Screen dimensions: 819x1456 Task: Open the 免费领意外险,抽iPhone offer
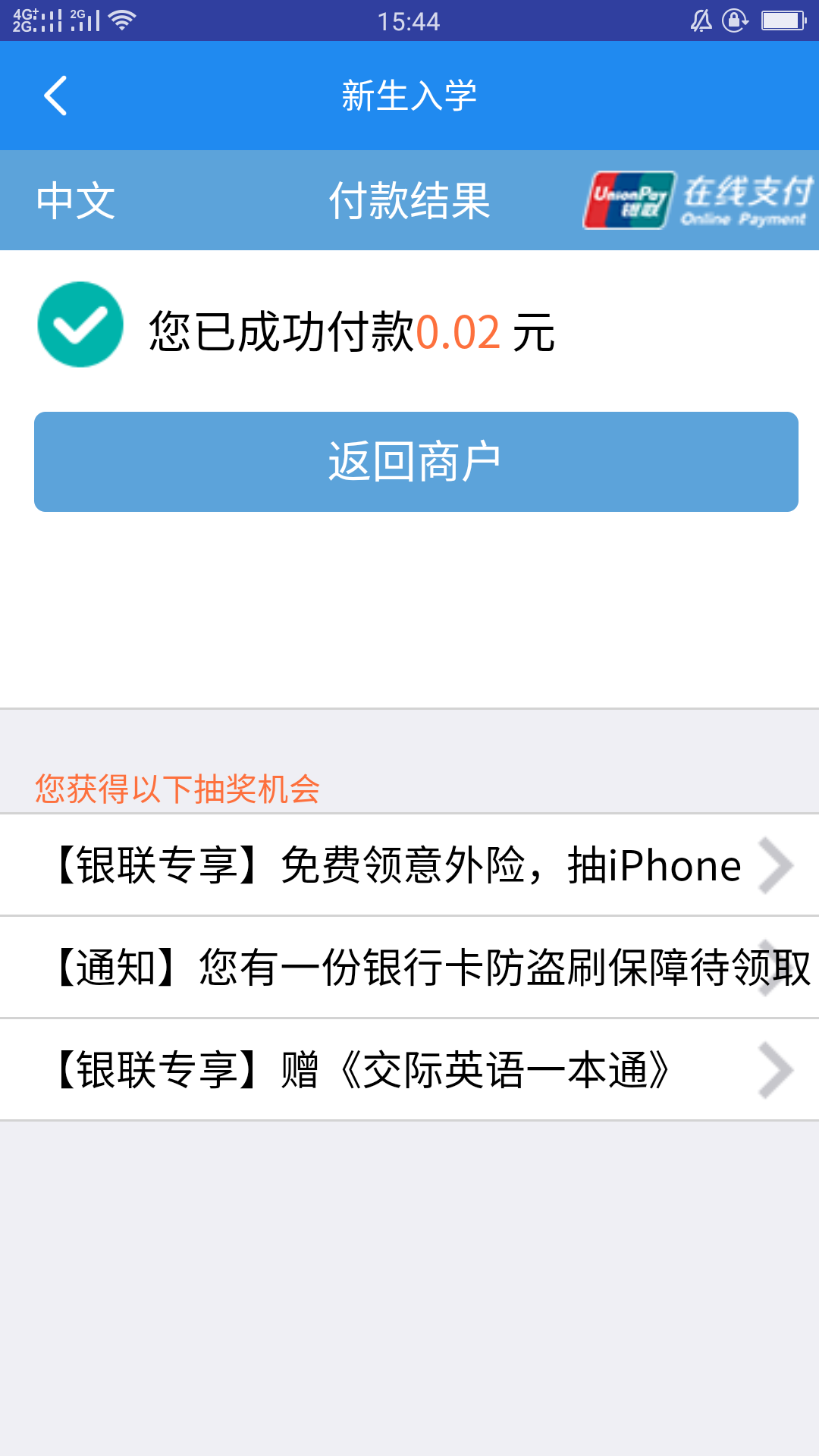point(409,865)
